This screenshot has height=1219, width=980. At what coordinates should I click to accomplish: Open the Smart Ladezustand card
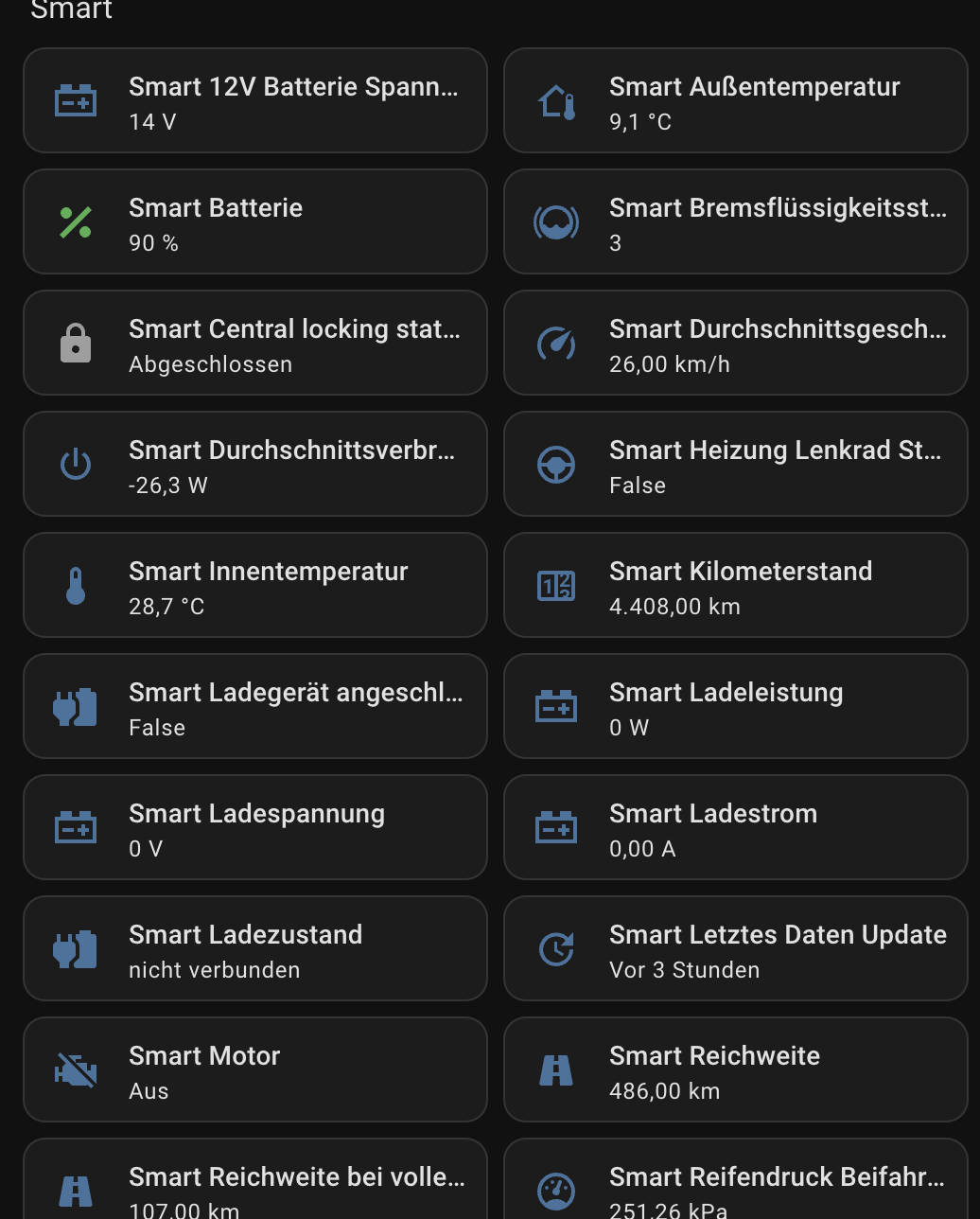(x=255, y=949)
